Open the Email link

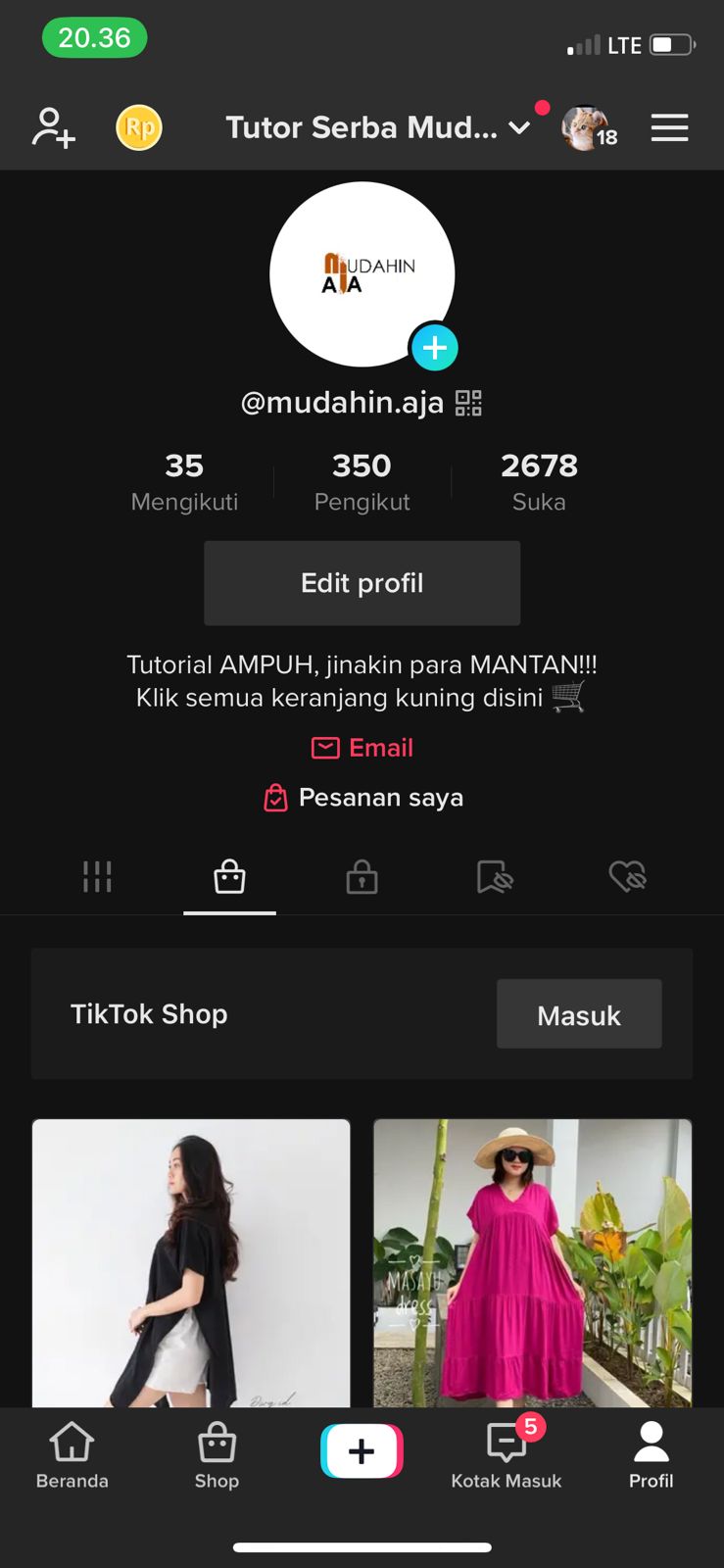362,748
